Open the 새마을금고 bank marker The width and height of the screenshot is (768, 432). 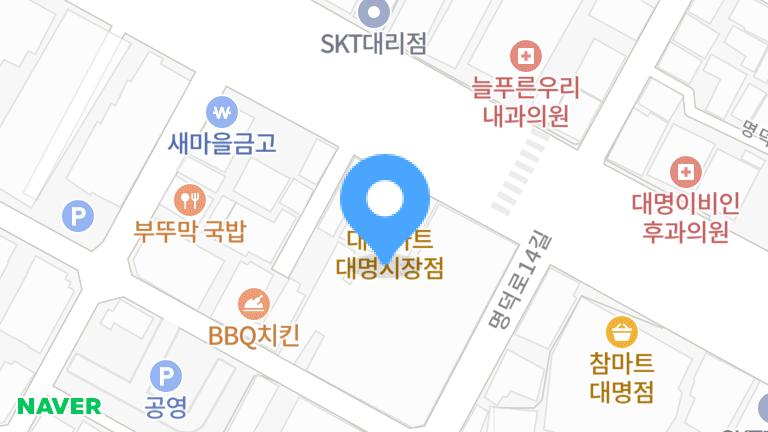(x=221, y=111)
